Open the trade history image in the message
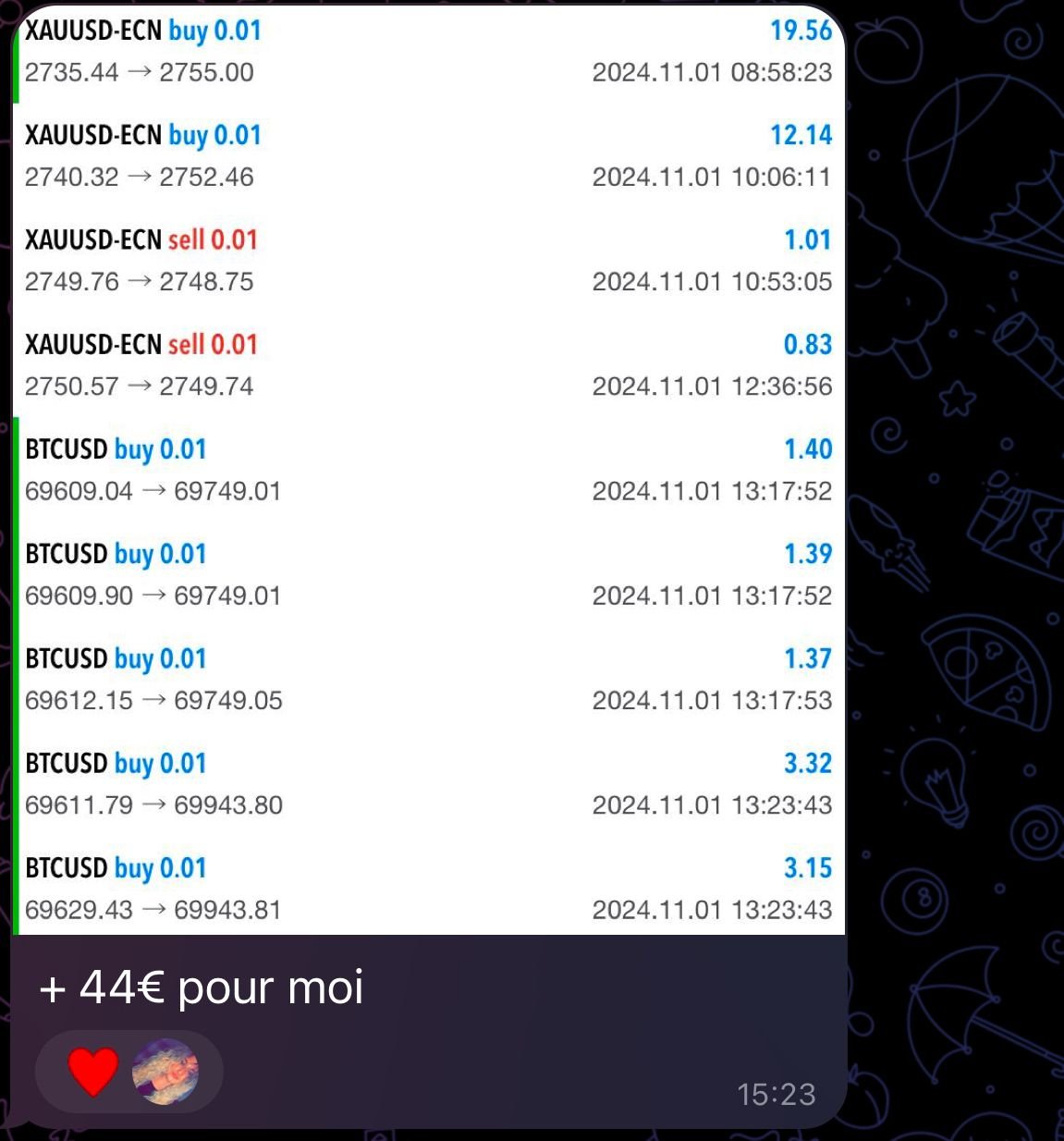 pos(430,470)
